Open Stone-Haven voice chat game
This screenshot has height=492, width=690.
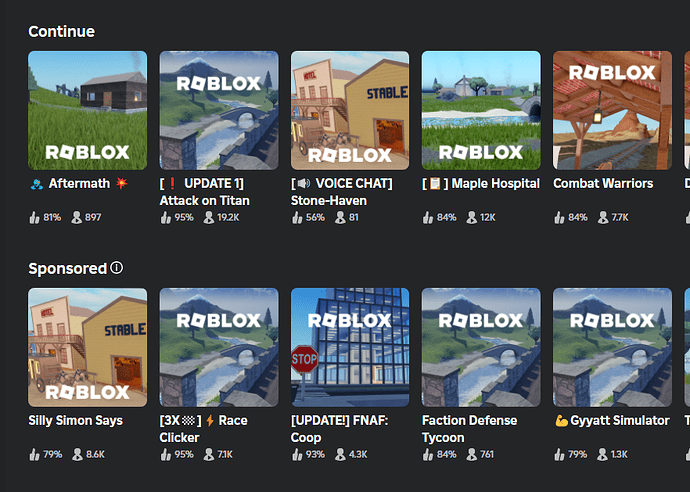(x=349, y=110)
